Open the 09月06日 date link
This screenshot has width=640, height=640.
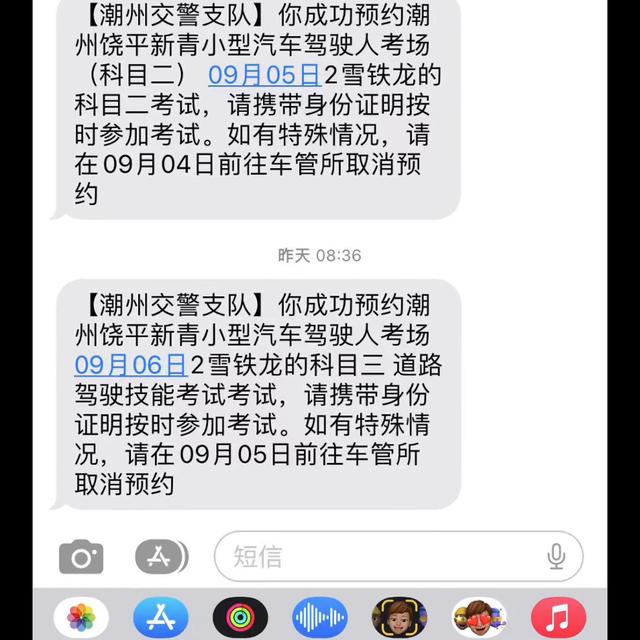point(131,362)
